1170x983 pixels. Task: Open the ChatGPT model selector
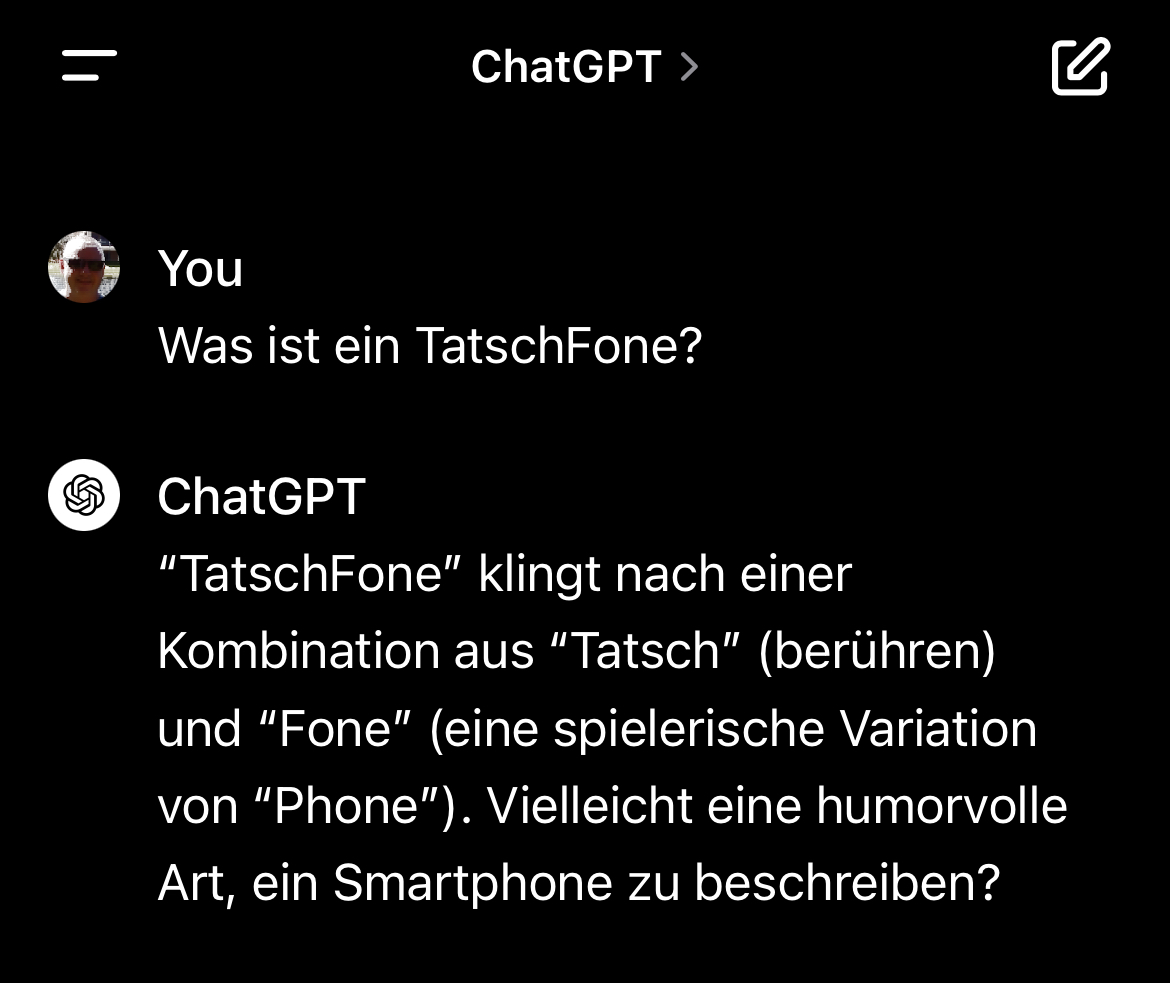pos(585,67)
